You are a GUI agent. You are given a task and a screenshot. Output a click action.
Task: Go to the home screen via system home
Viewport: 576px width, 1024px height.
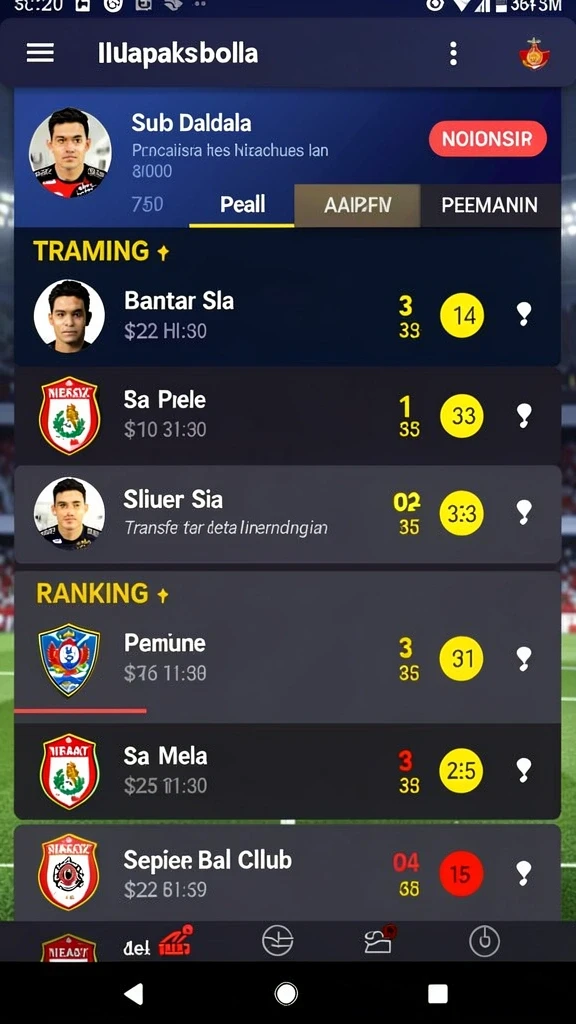286,994
